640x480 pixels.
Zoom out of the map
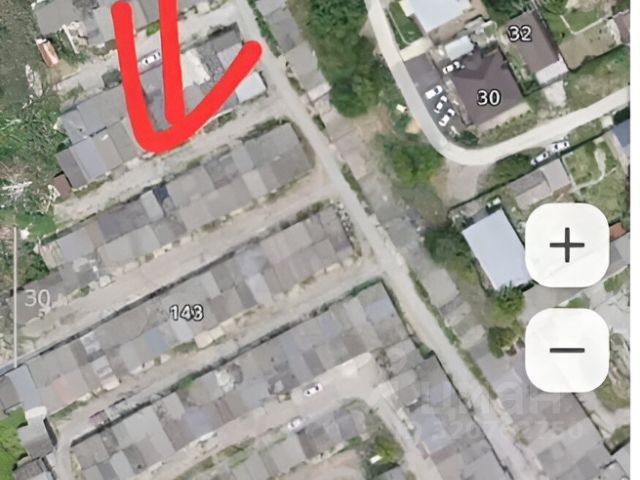click(x=566, y=350)
